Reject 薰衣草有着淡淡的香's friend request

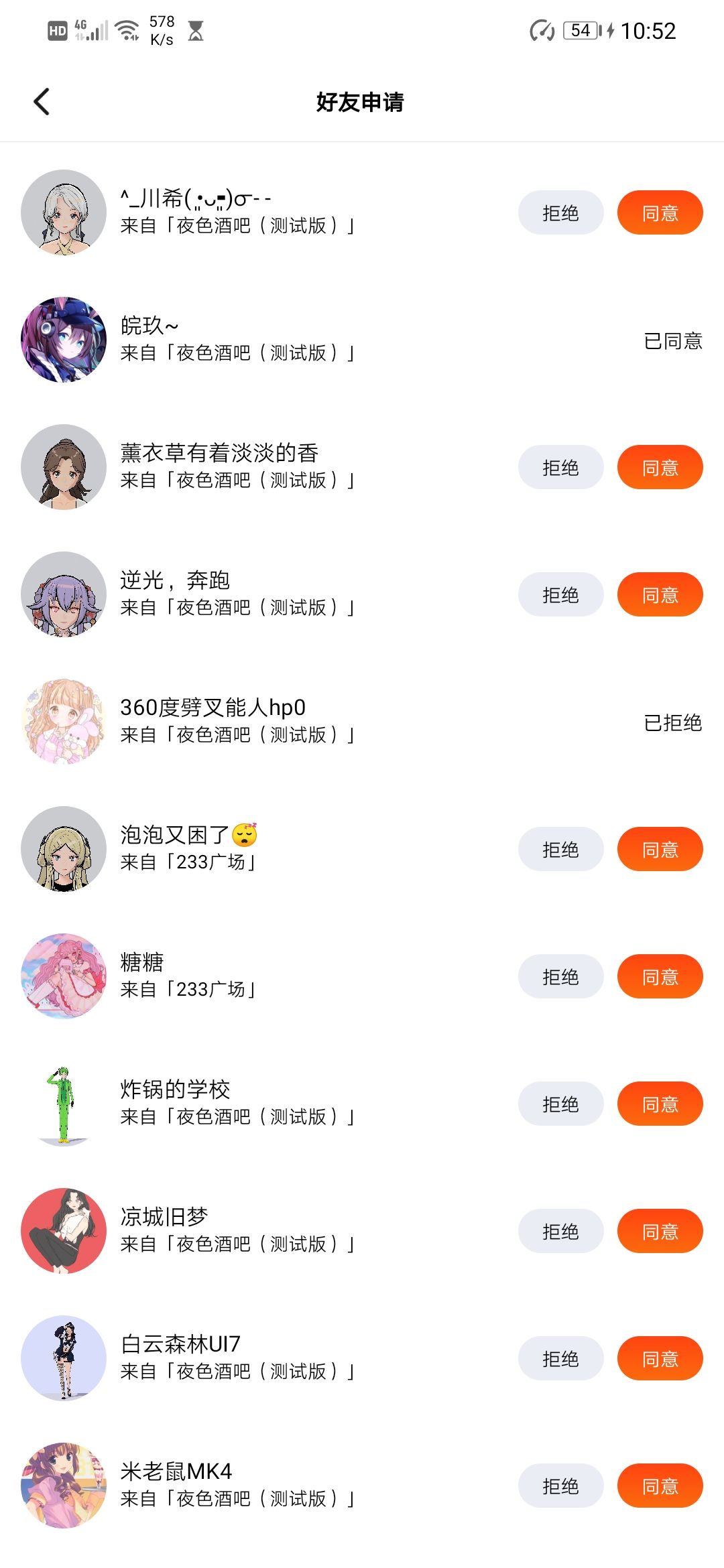tap(560, 467)
